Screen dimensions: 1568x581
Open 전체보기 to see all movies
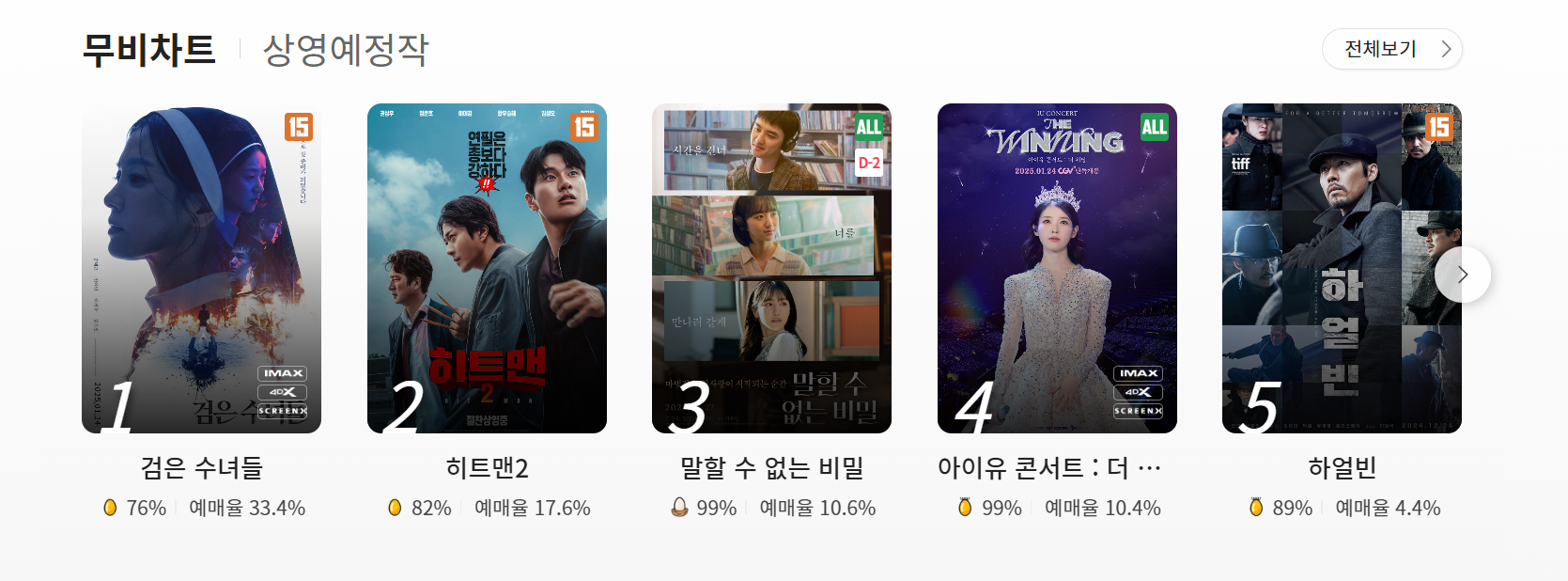point(1391,49)
